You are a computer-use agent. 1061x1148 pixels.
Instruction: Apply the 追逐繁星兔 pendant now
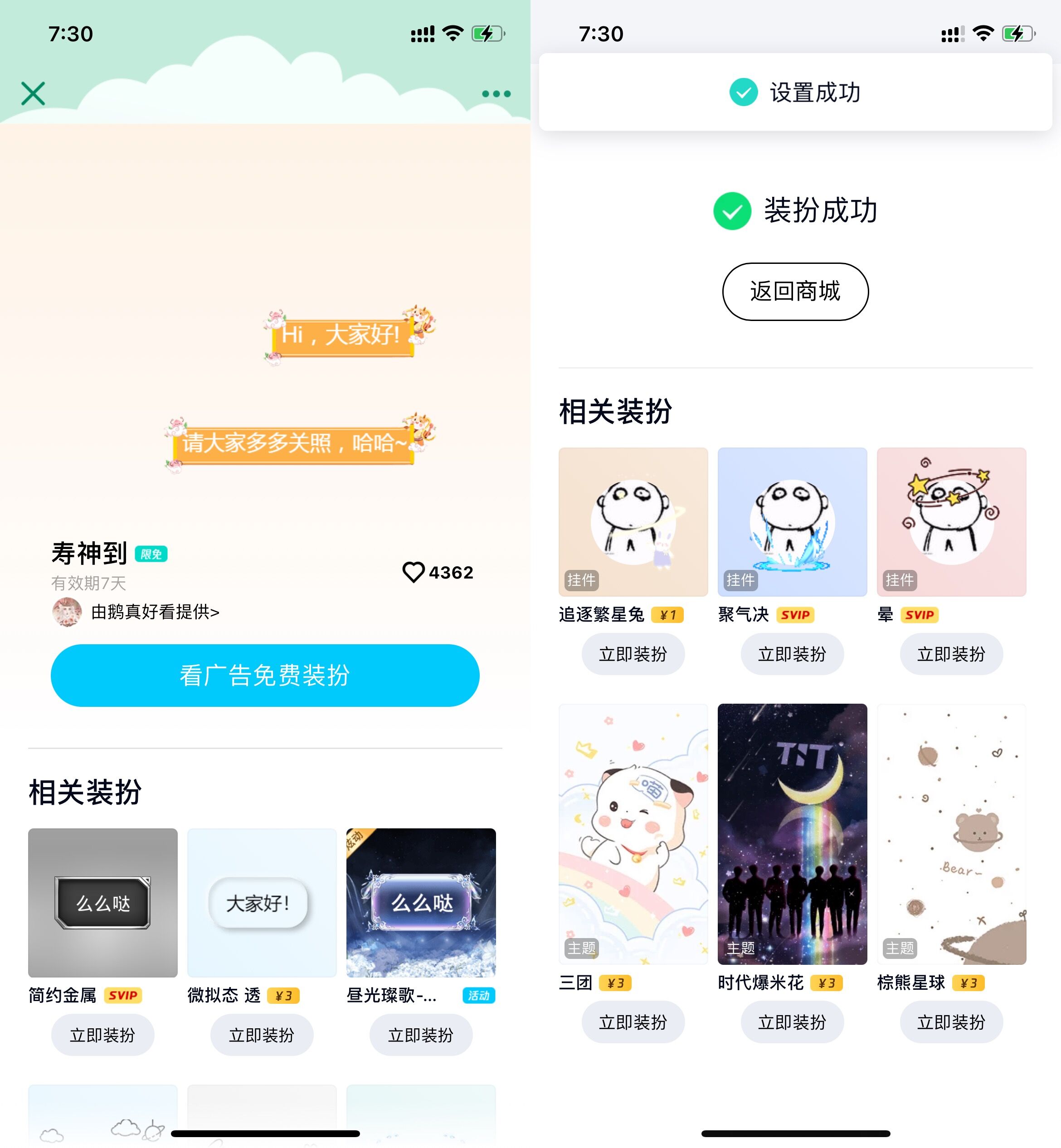pos(633,654)
